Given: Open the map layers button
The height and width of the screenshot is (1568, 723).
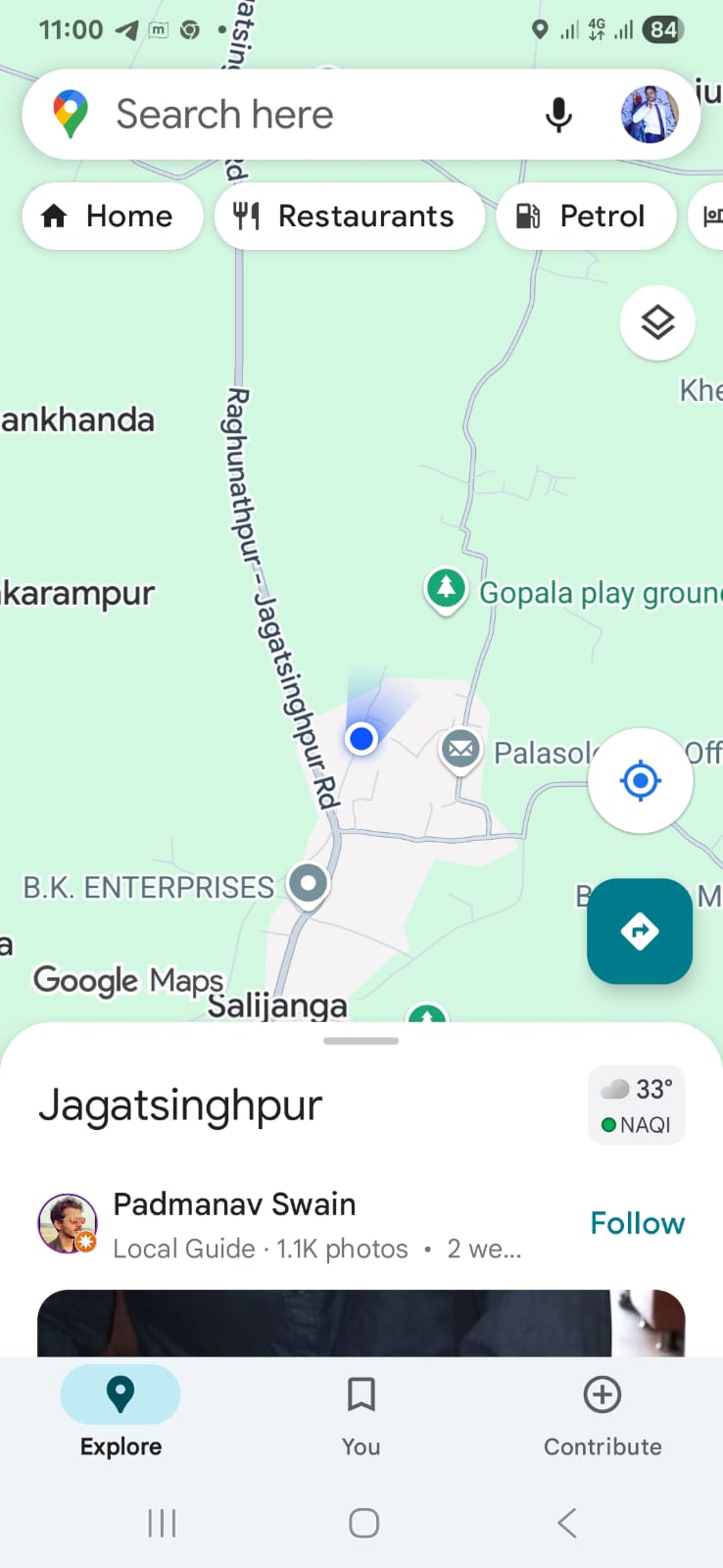Looking at the screenshot, I should [x=657, y=322].
